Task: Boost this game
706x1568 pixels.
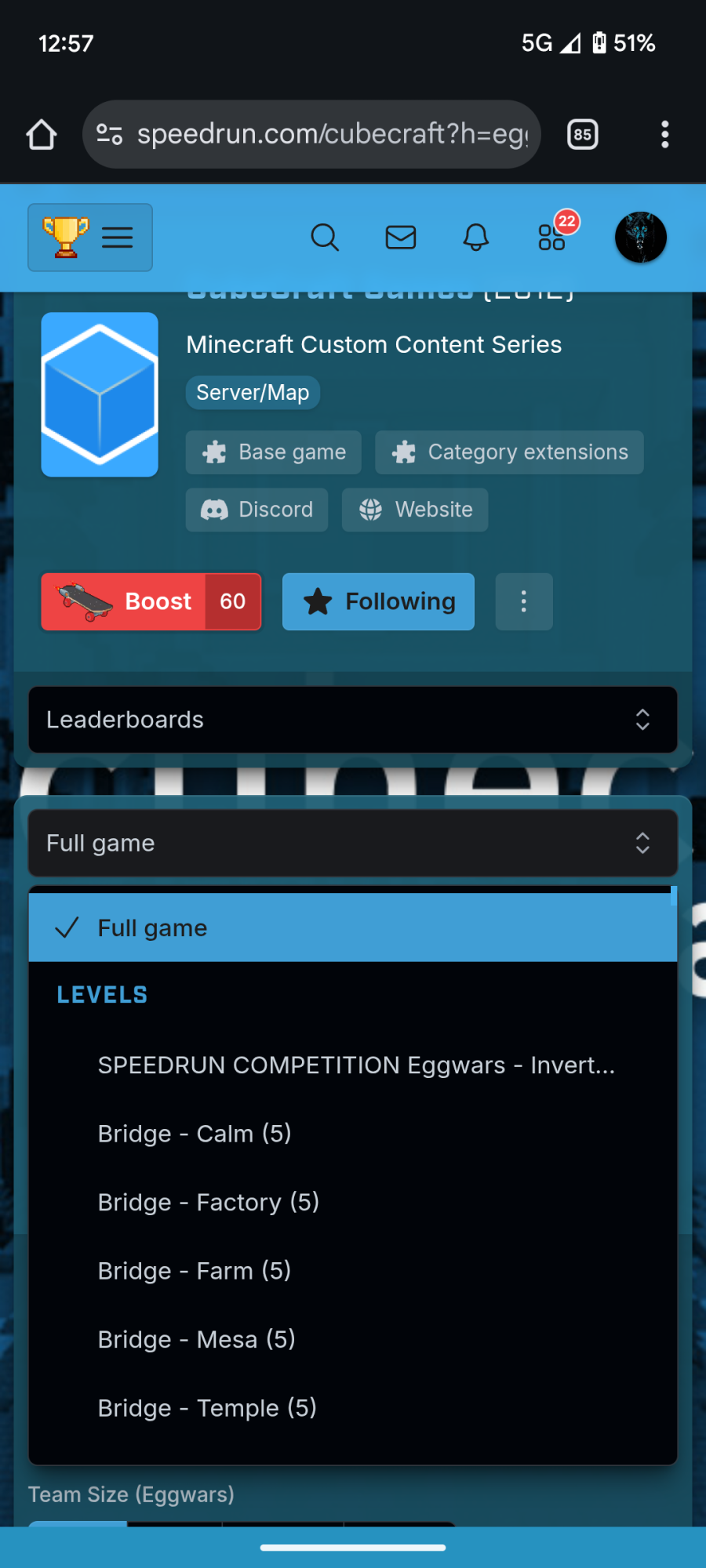Action: pos(151,601)
